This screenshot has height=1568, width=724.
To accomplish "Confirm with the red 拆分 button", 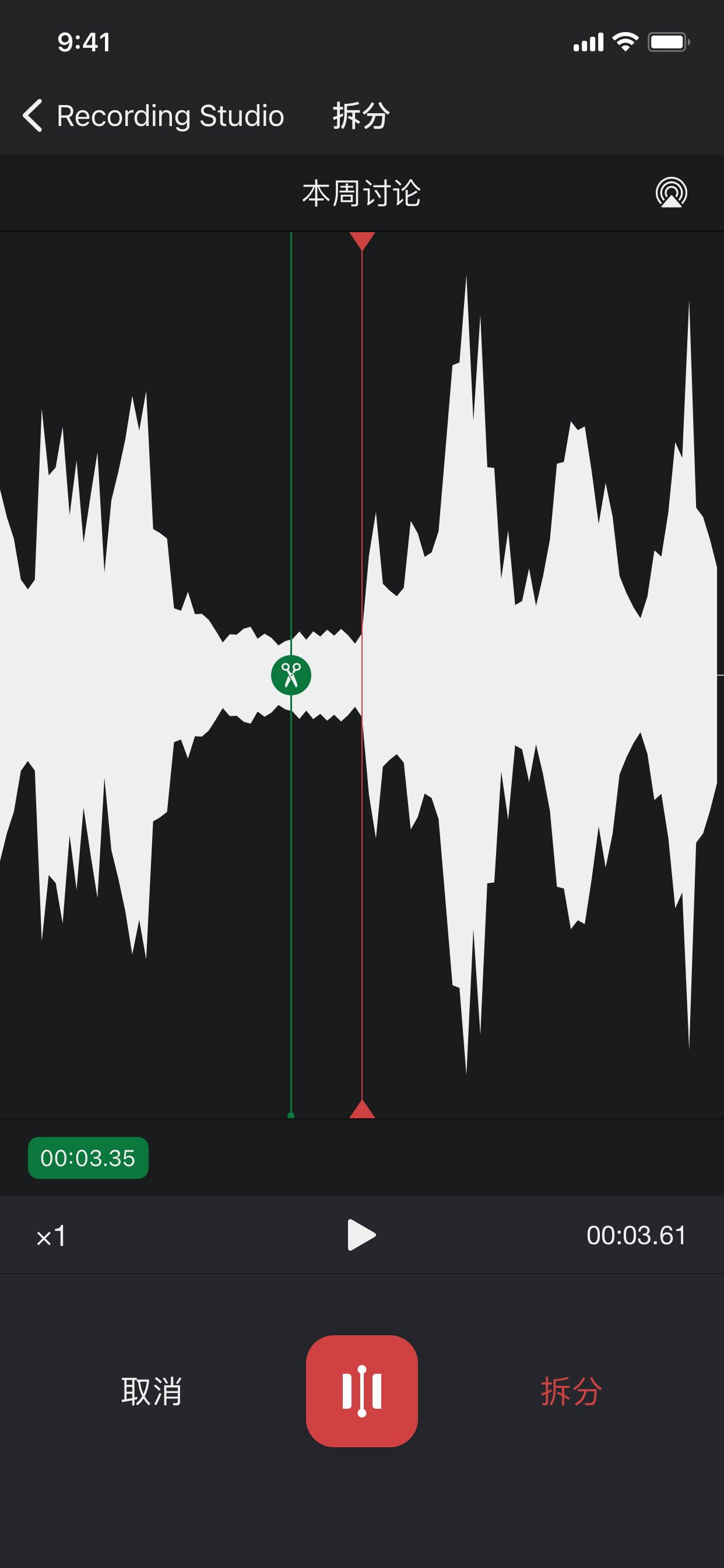I will (x=571, y=1391).
